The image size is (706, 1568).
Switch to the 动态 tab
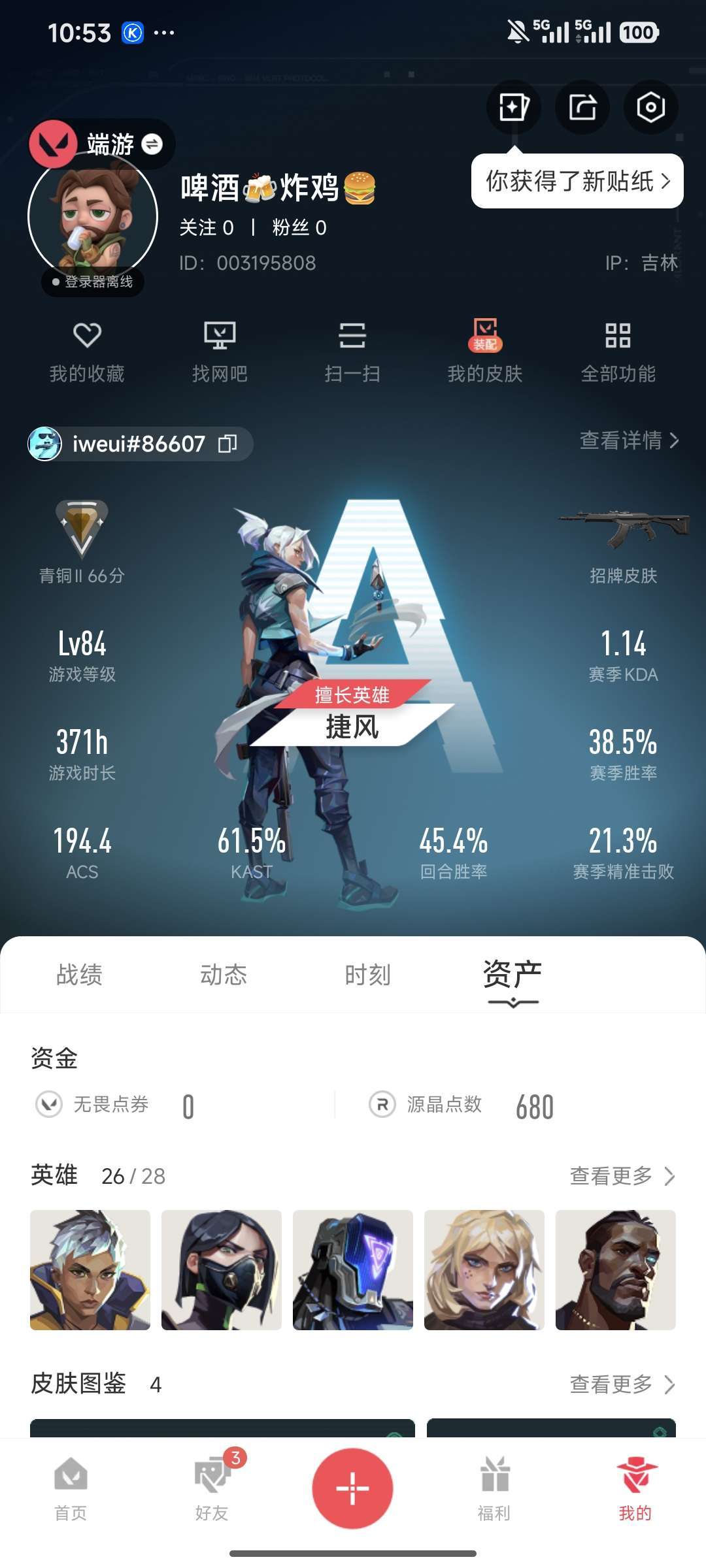(x=222, y=975)
